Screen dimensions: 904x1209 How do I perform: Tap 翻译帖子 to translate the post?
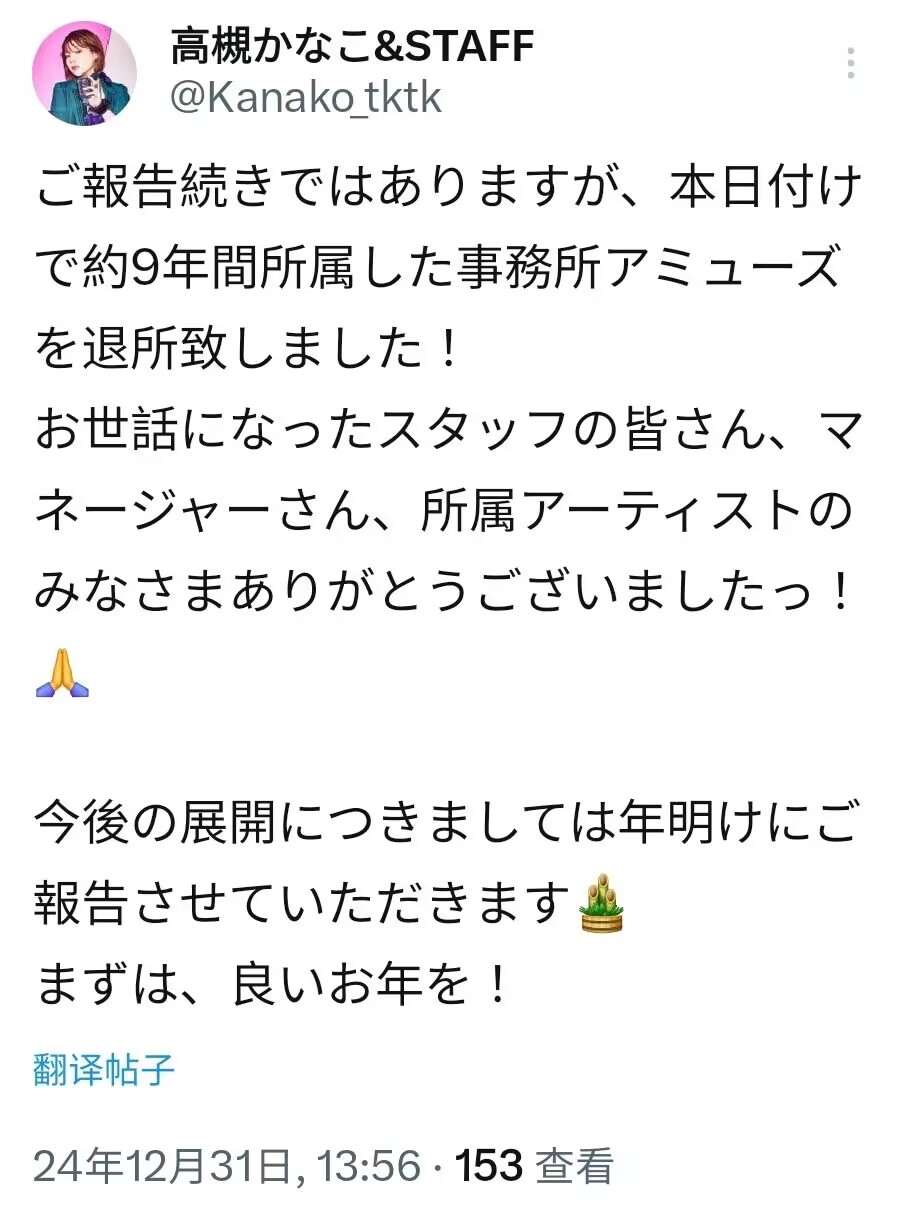104,1070
